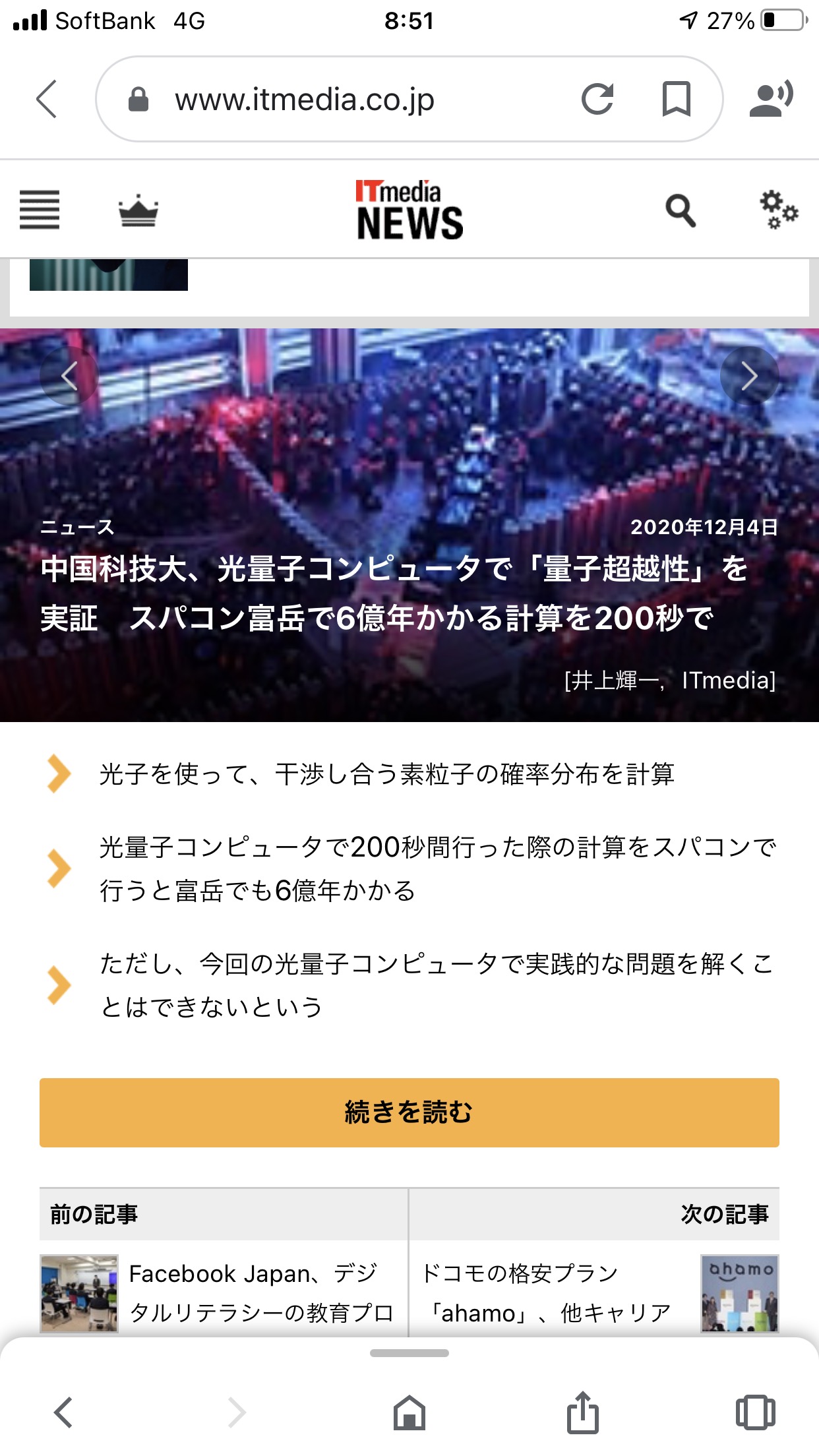Open the browser tabs overview

(754, 1412)
